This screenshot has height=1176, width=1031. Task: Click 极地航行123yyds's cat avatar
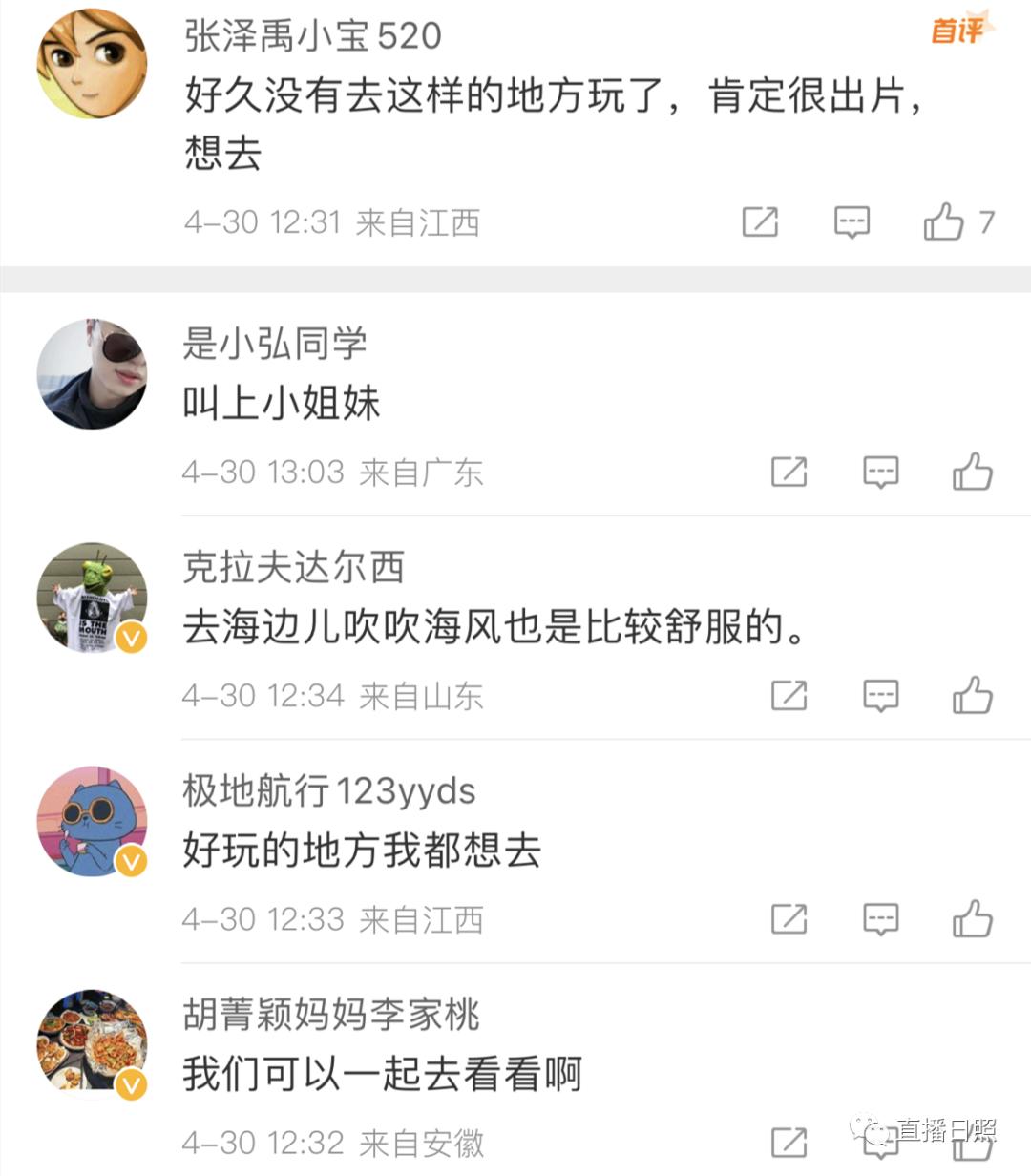[x=92, y=821]
